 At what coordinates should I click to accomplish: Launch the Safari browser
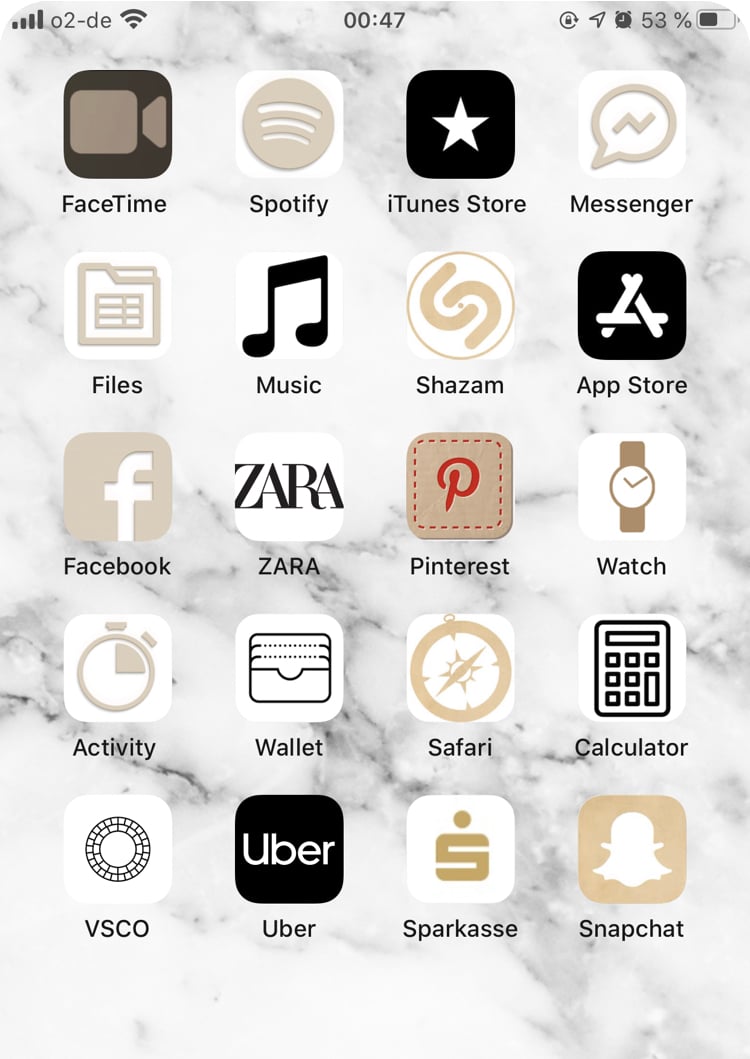pos(460,668)
